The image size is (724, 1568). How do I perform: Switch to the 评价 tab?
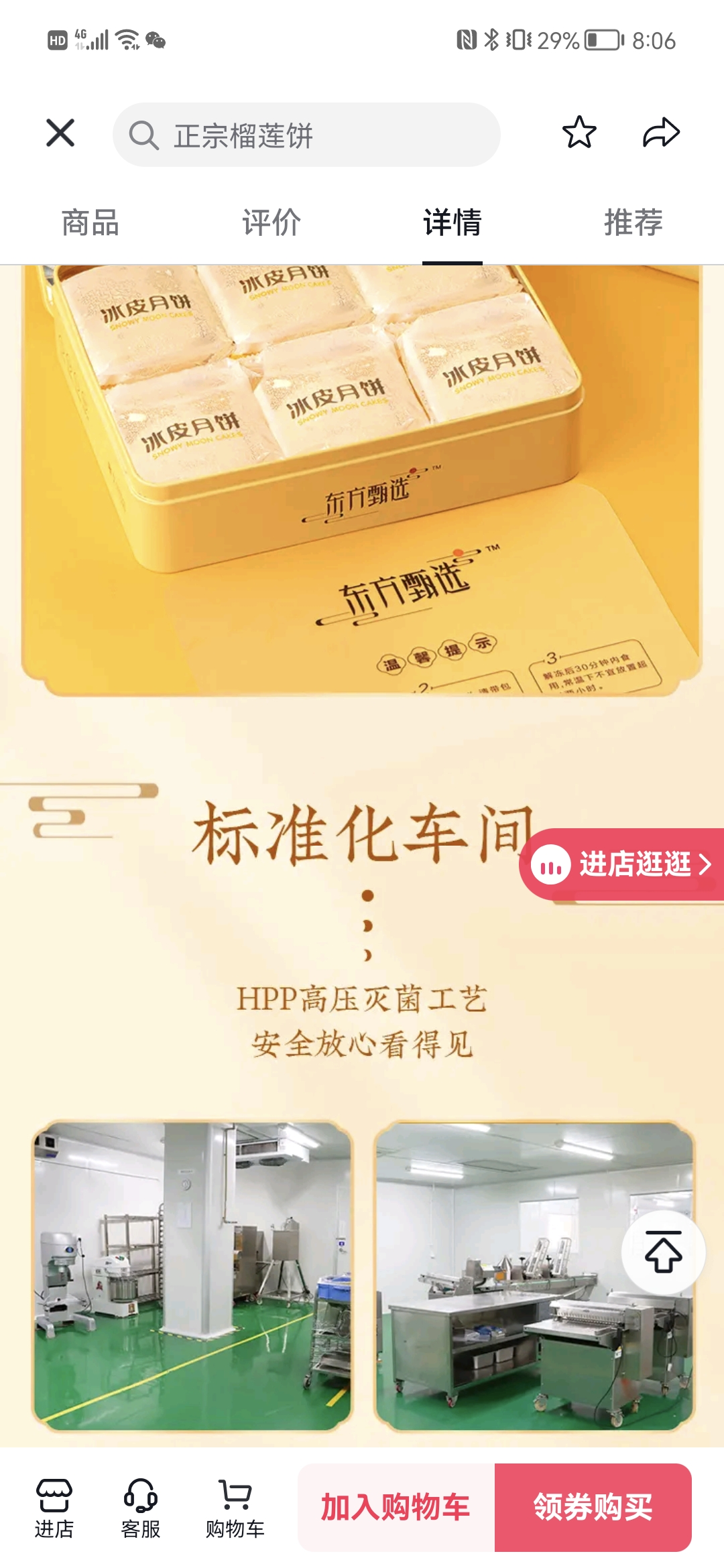271,222
